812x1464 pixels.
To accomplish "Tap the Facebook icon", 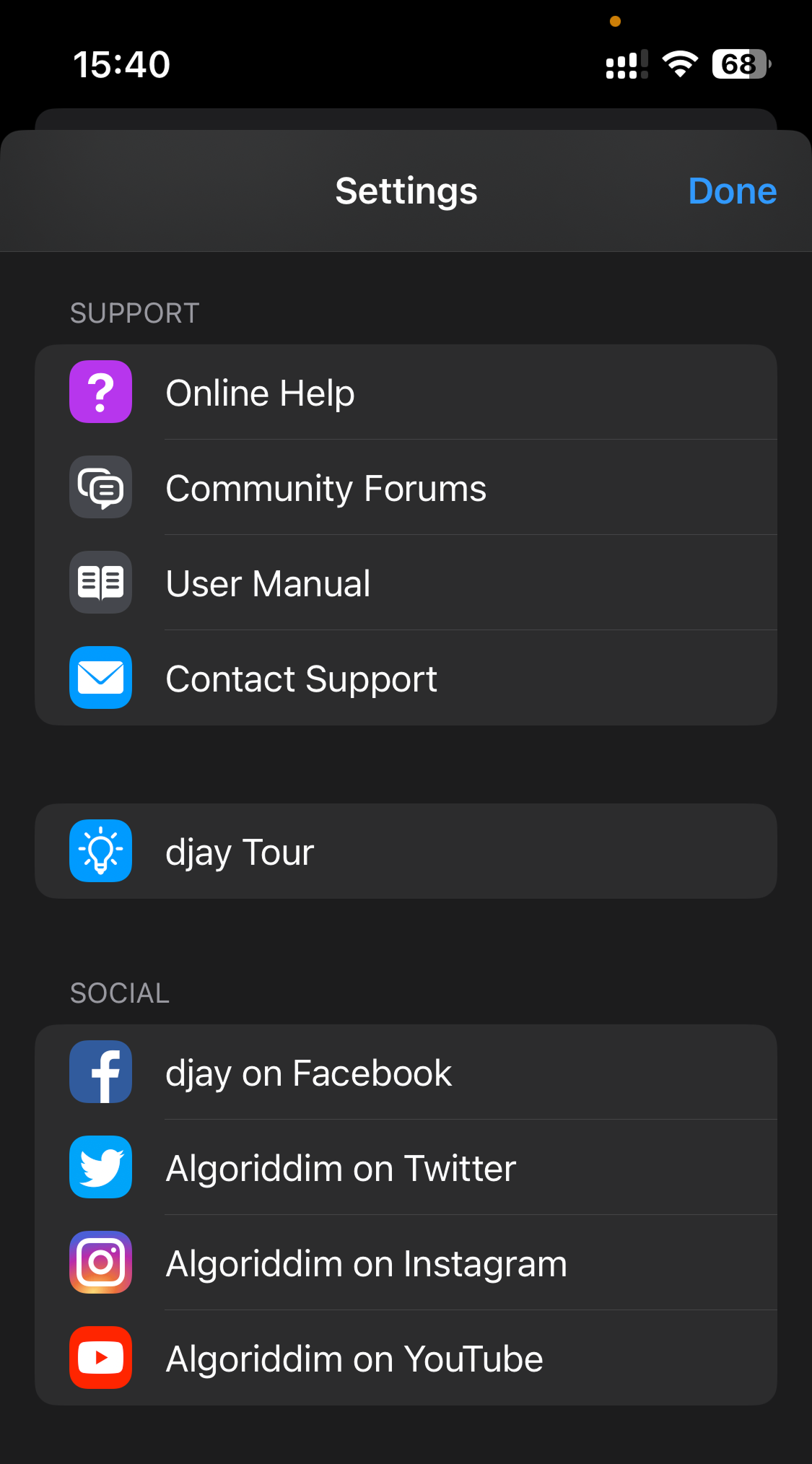I will [100, 1072].
